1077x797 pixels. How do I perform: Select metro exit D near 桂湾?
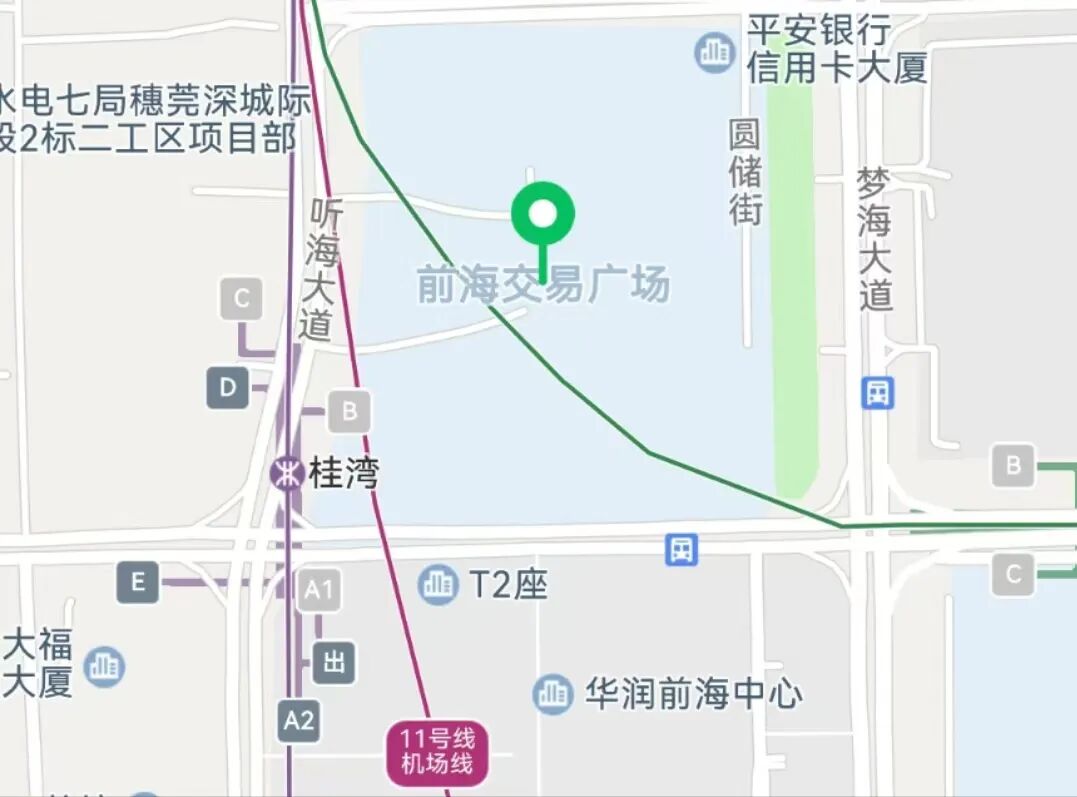click(228, 388)
